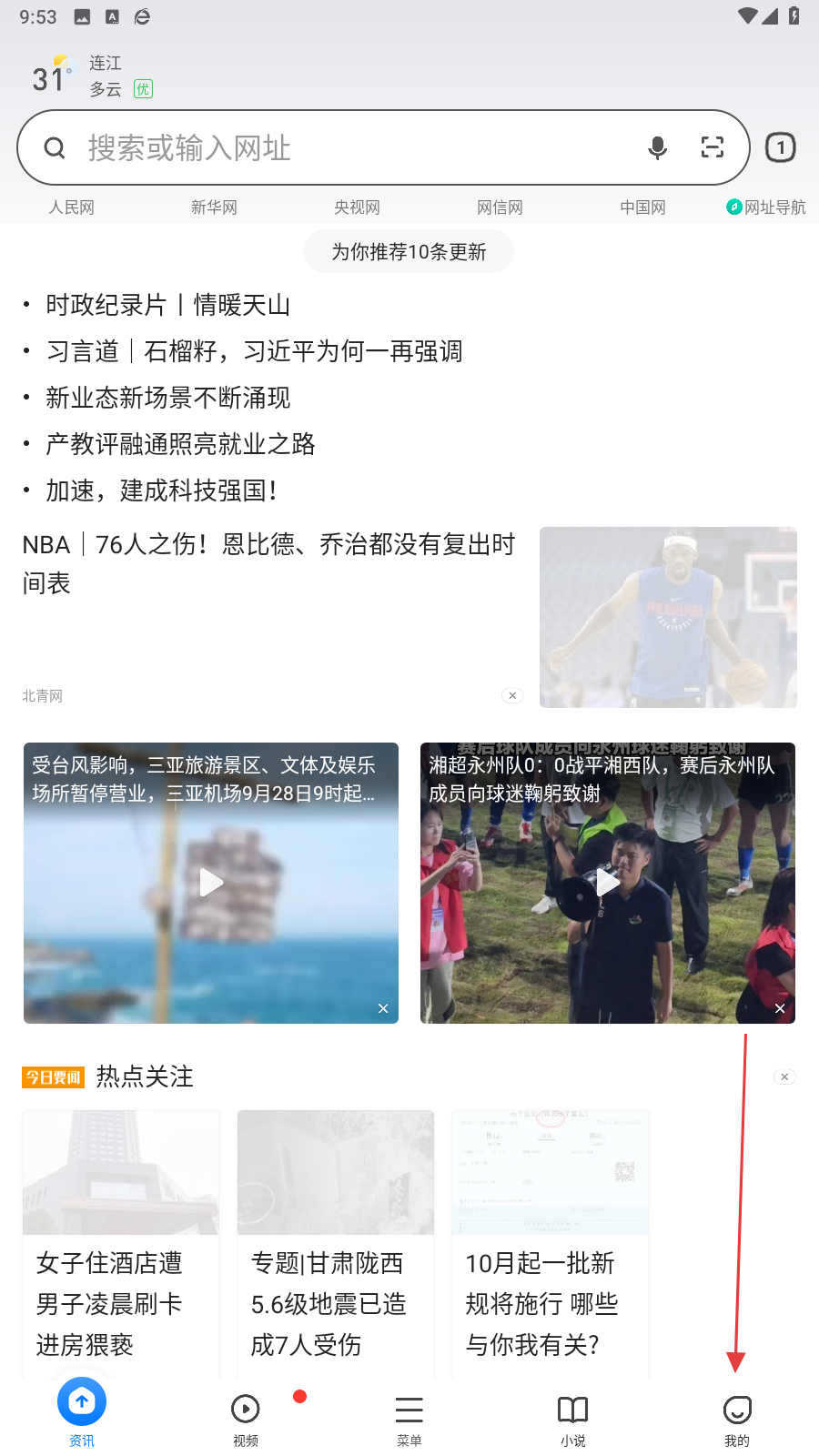Open the NBA 76人之伤 article
819x1456 pixels.
pyautogui.click(x=269, y=563)
